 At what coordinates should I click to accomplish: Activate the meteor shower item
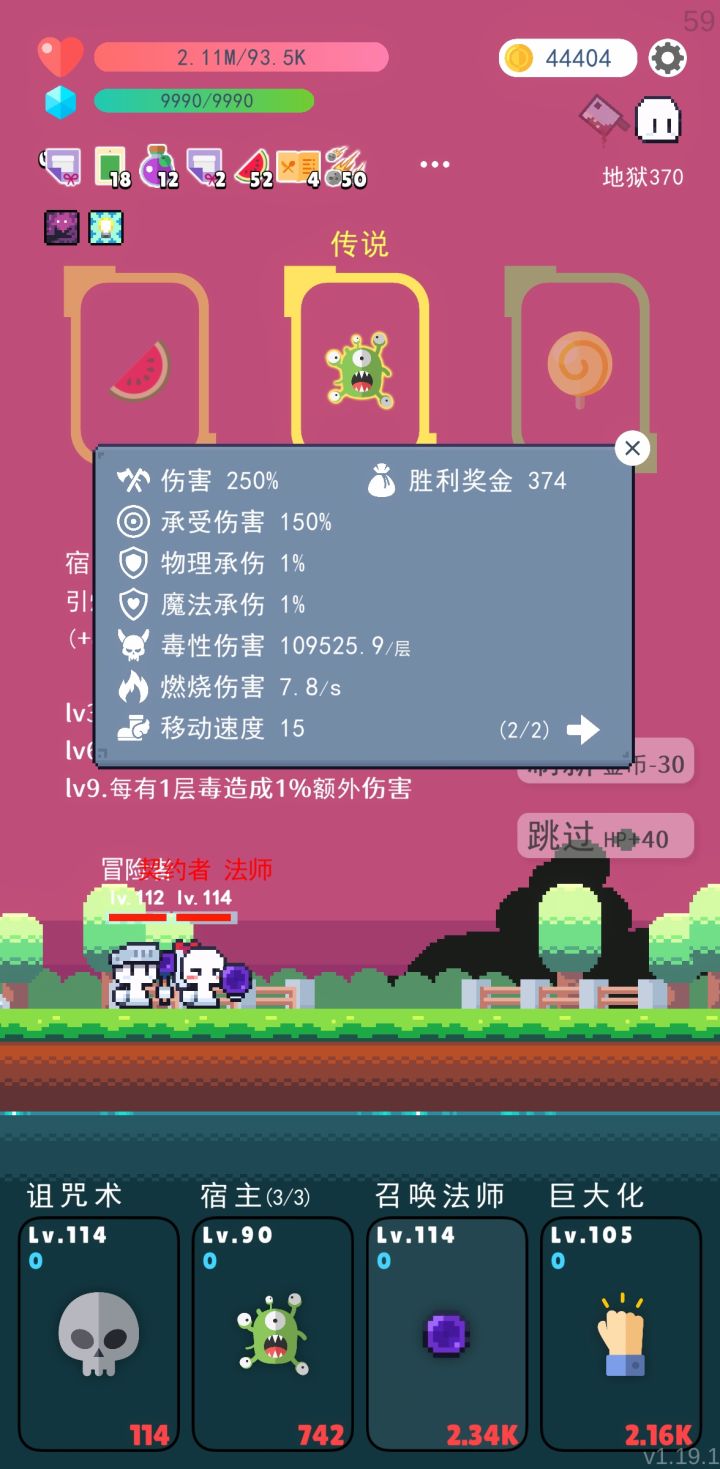click(x=345, y=165)
